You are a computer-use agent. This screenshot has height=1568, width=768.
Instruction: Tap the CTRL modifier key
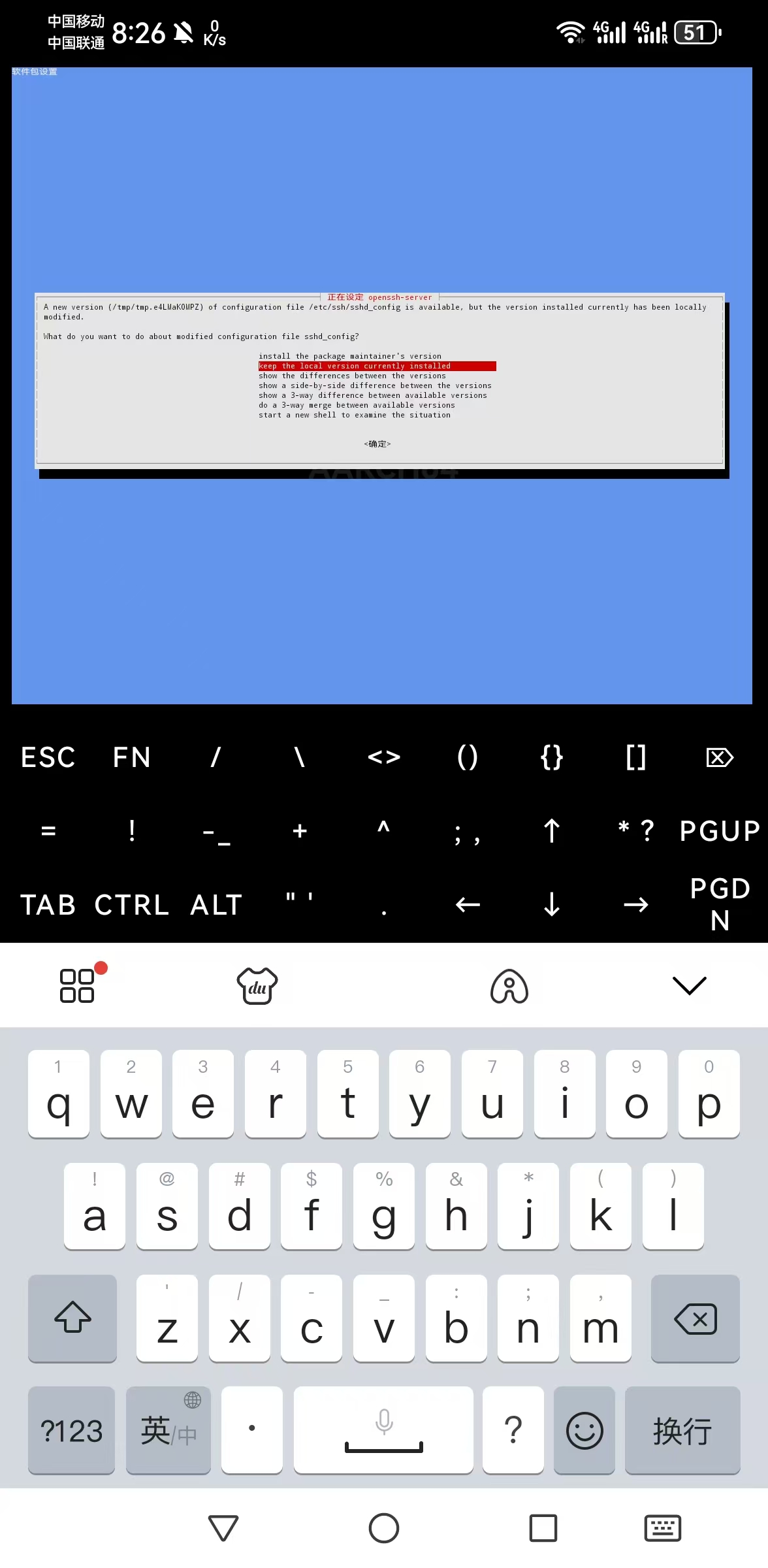[132, 905]
